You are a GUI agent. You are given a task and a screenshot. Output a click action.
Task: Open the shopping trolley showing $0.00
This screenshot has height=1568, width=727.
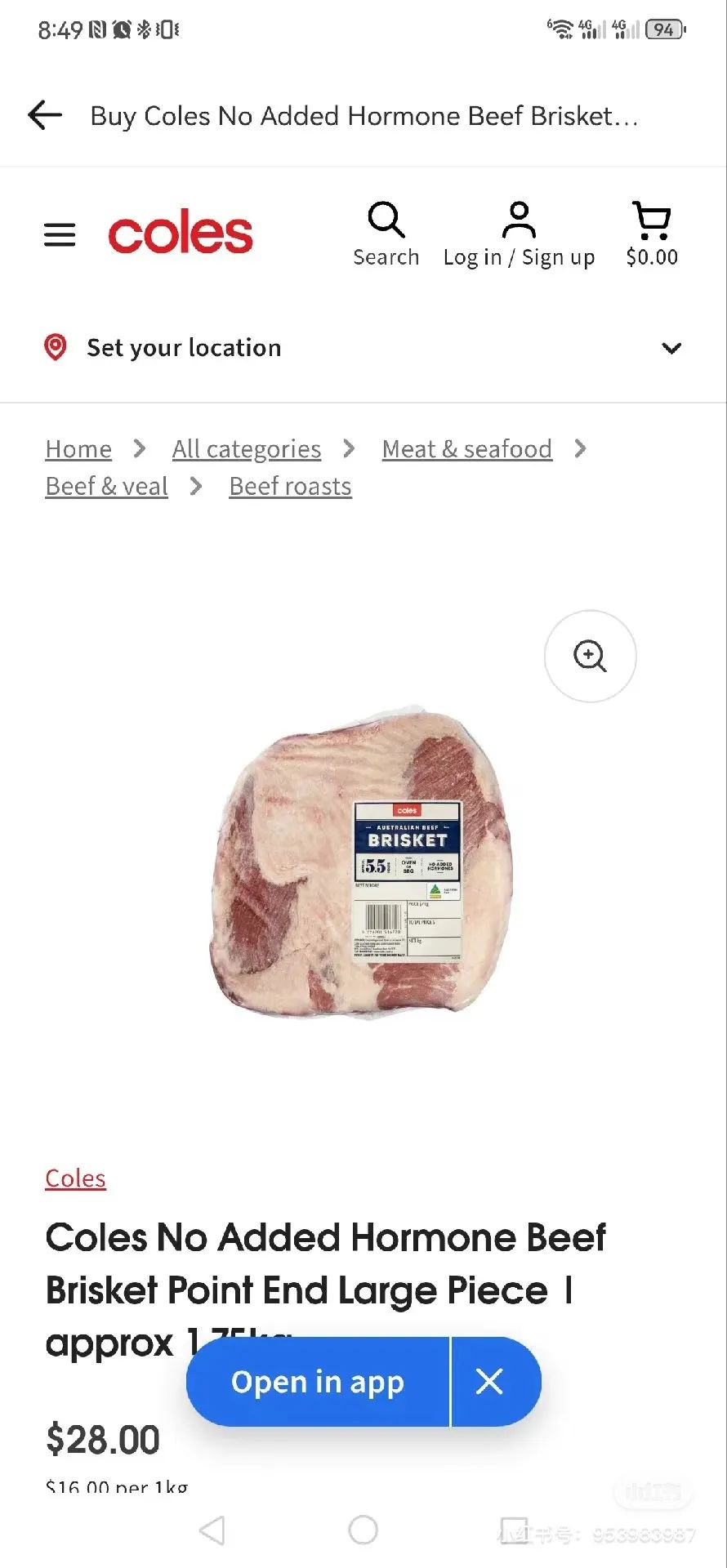coord(652,234)
